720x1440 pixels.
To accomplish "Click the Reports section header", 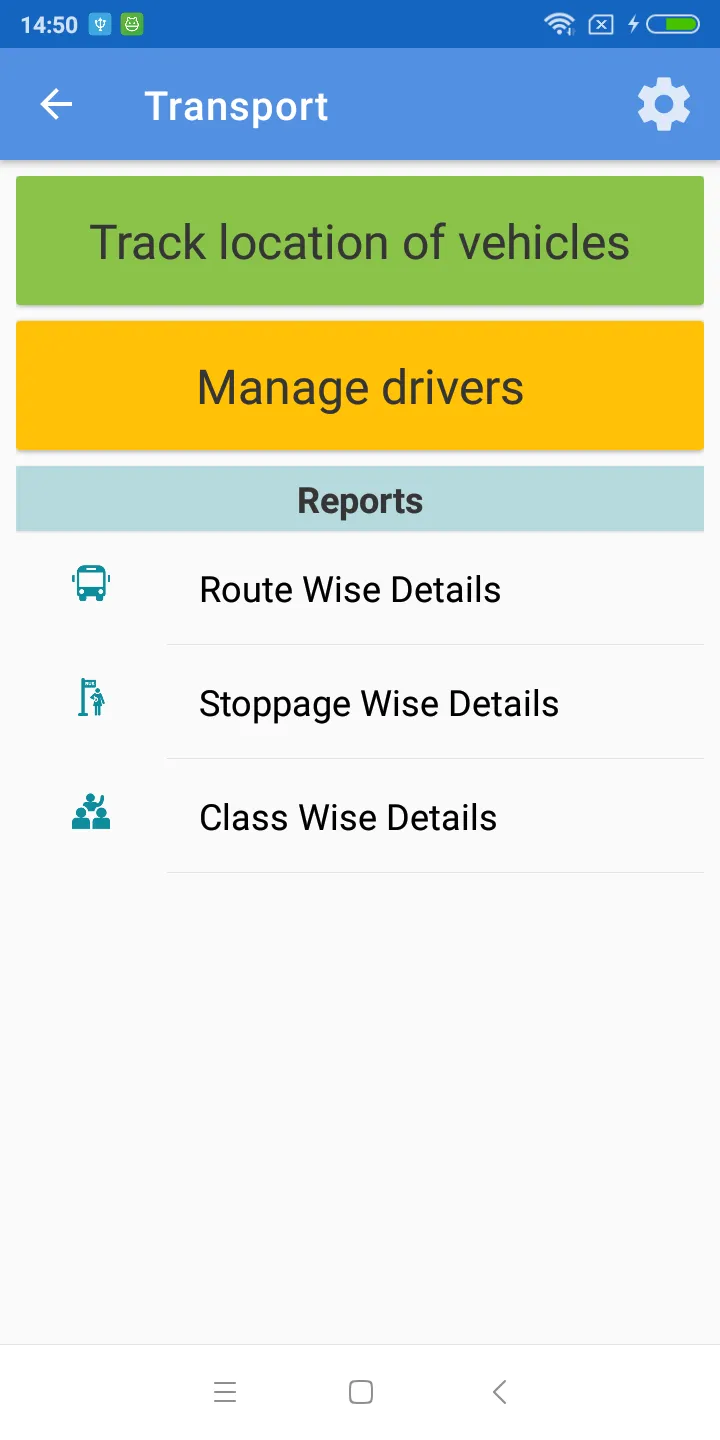I will 360,499.
